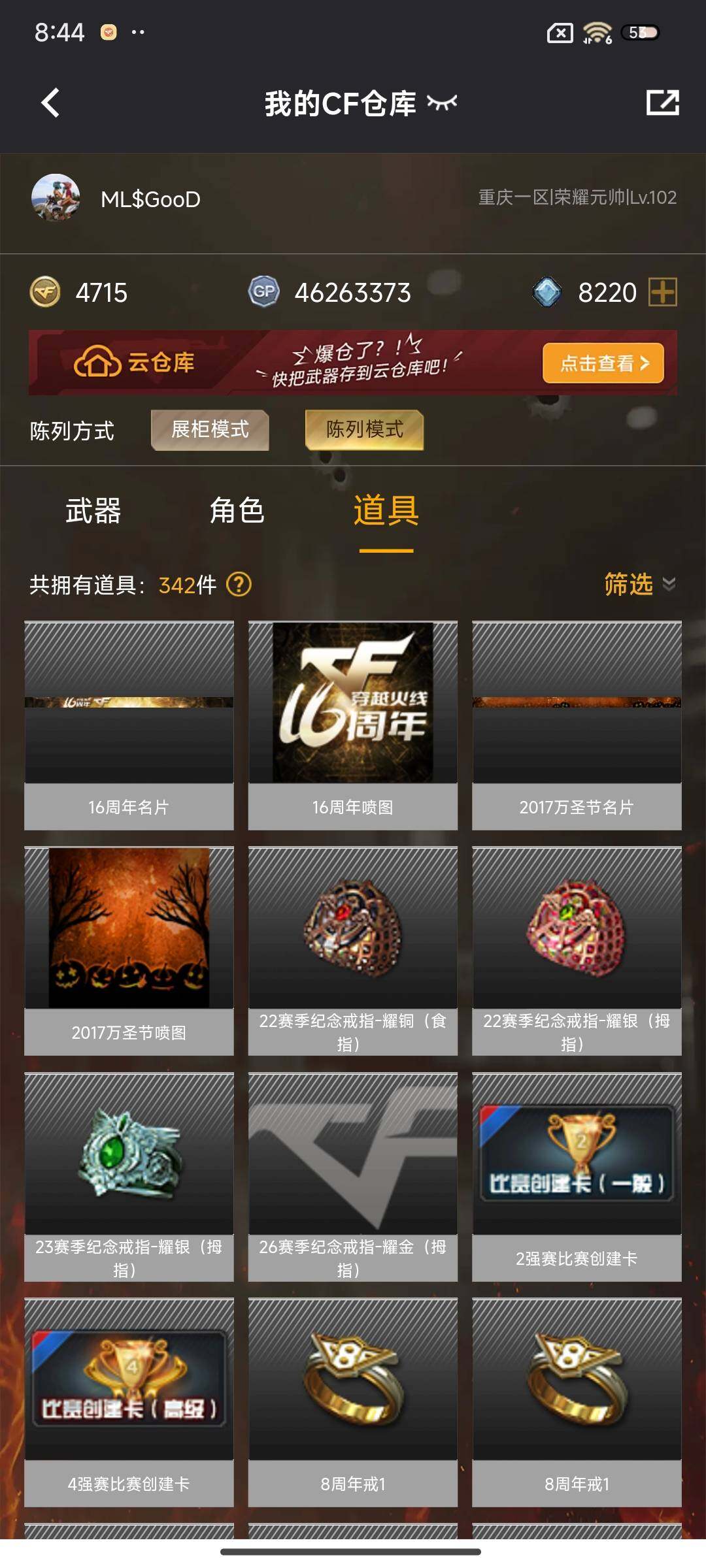
Task: Go back from CF warehouse page
Action: coord(50,103)
